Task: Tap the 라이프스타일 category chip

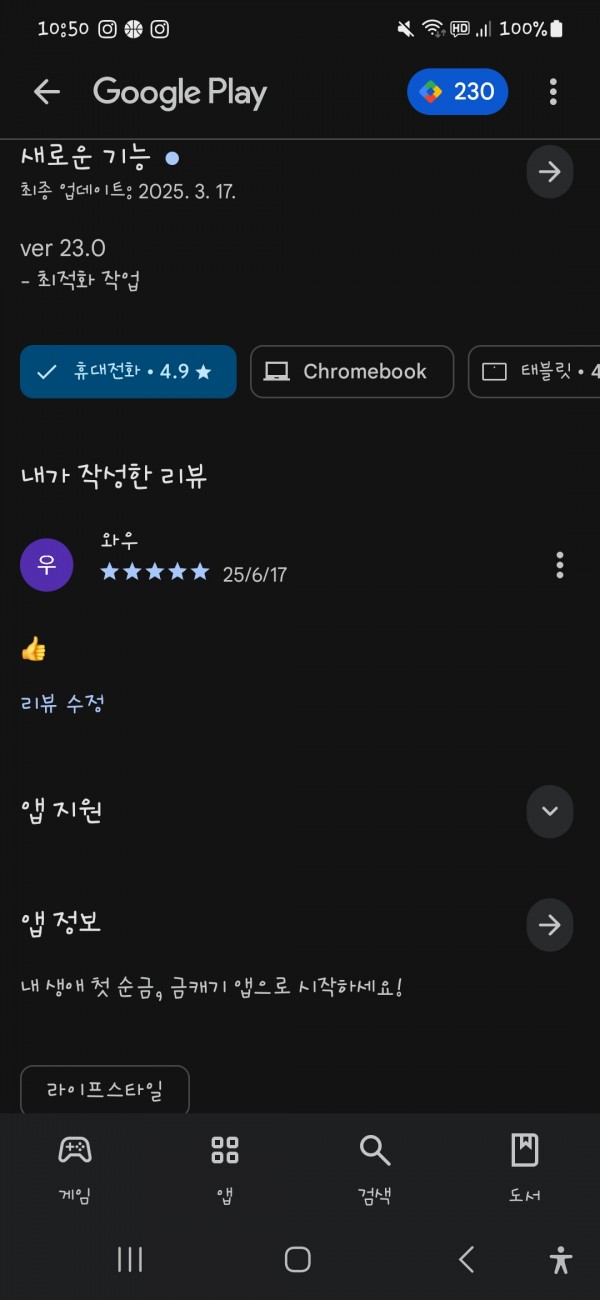Action: 105,1090
